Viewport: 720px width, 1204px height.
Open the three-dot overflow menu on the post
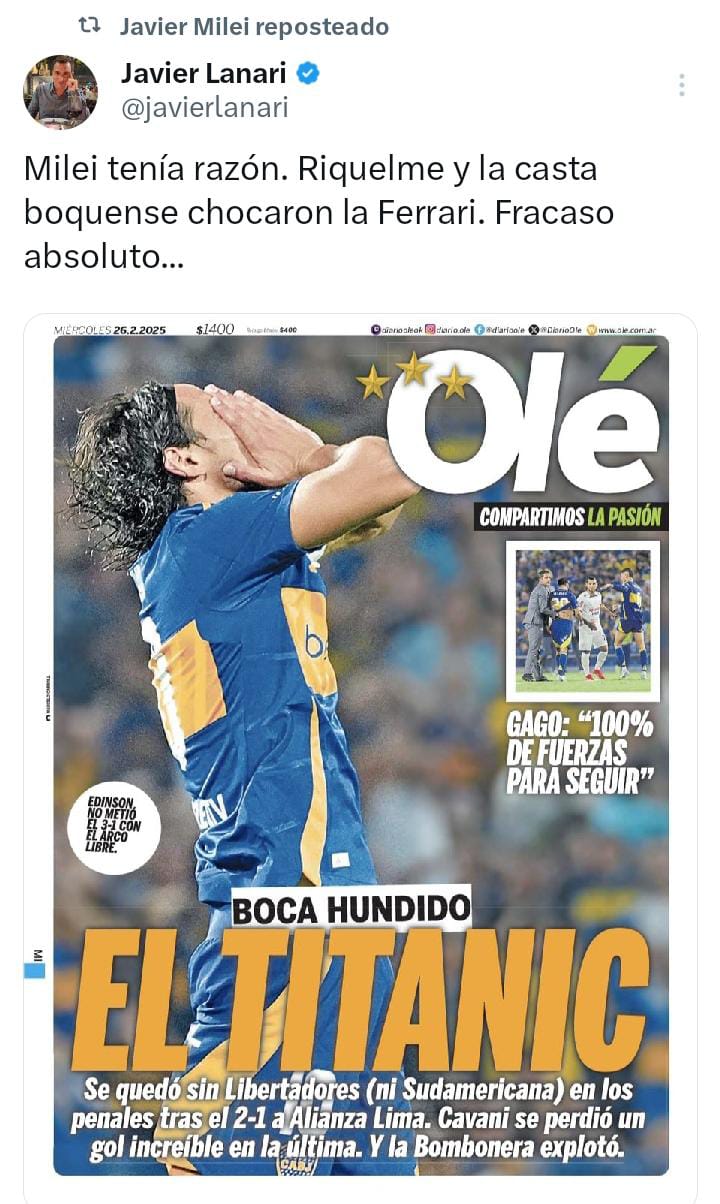pos(681,85)
